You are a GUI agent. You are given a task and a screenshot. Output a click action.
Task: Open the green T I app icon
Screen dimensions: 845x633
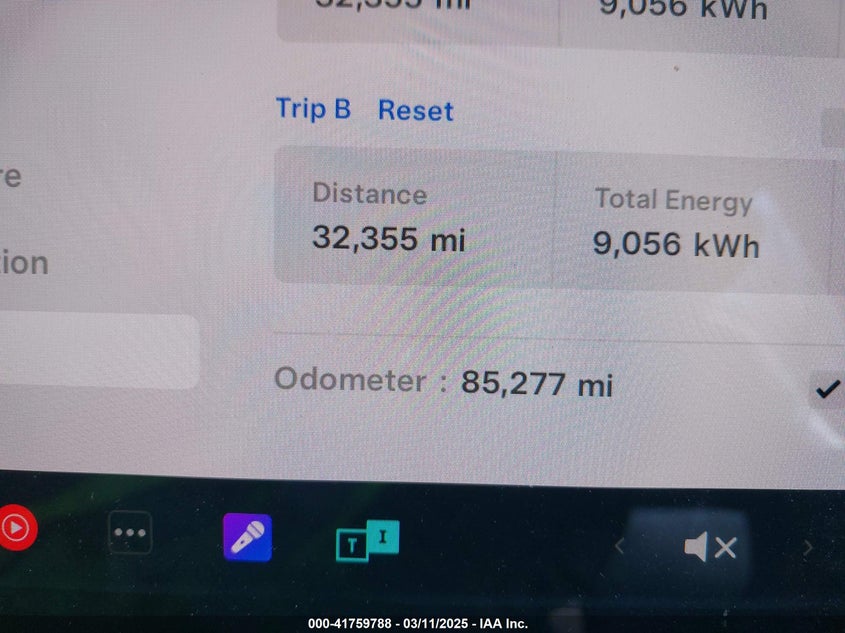coord(367,540)
